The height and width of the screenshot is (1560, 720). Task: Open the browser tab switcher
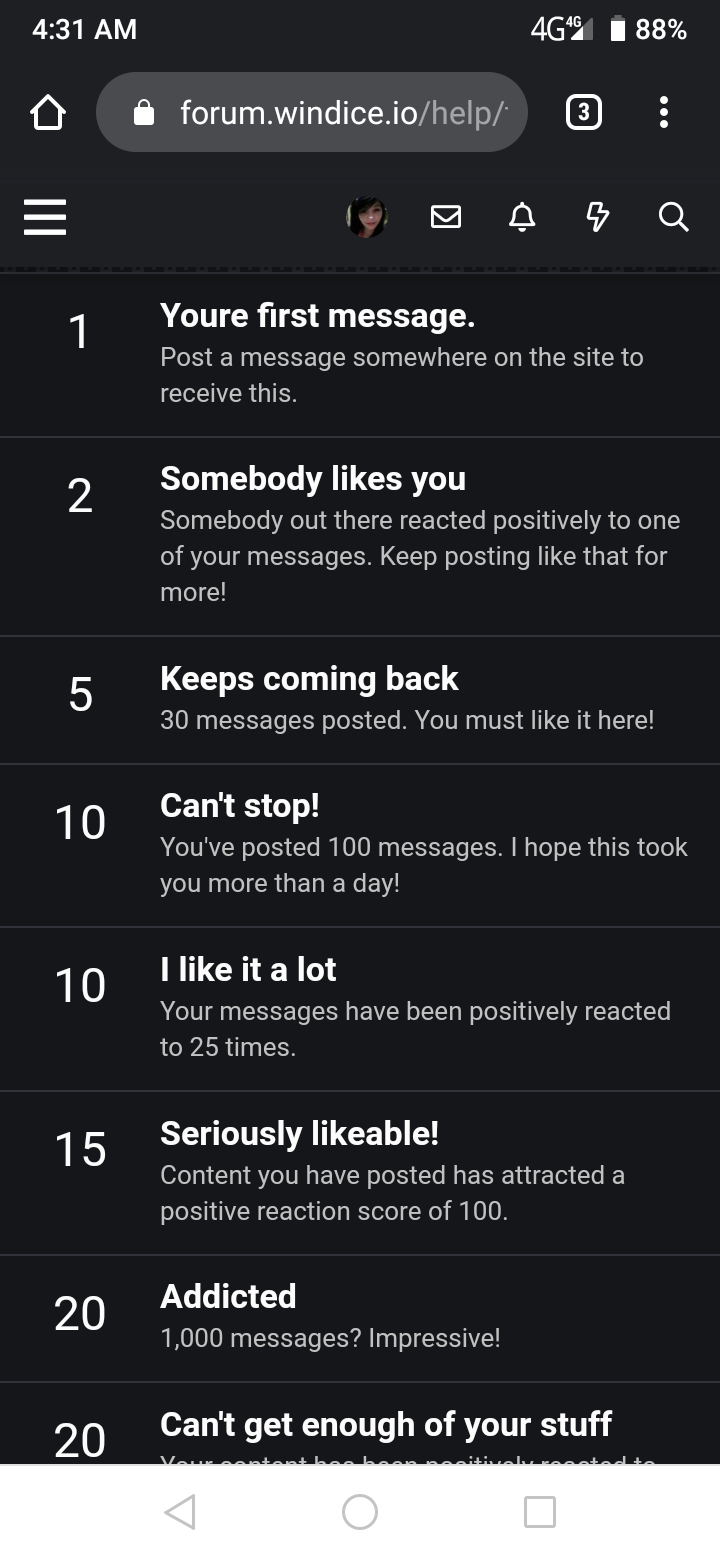[x=584, y=113]
